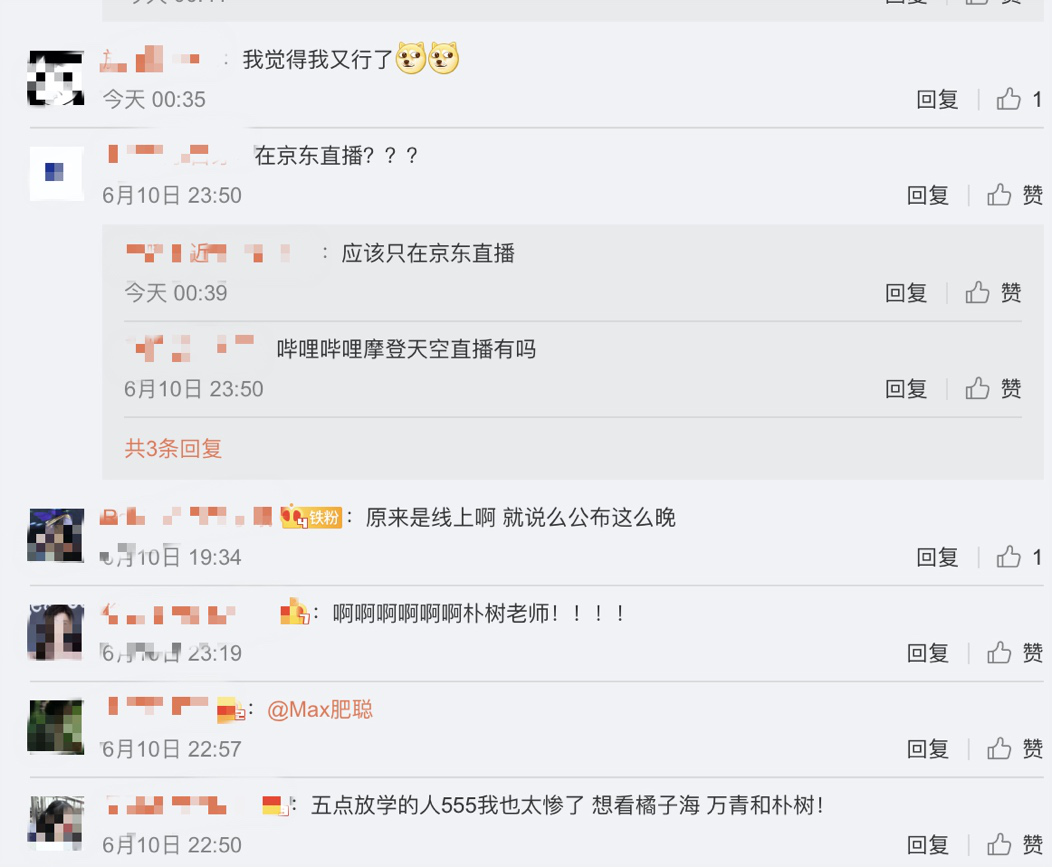
Task: Reply to comment 原来是线上啊
Action: tap(937, 557)
